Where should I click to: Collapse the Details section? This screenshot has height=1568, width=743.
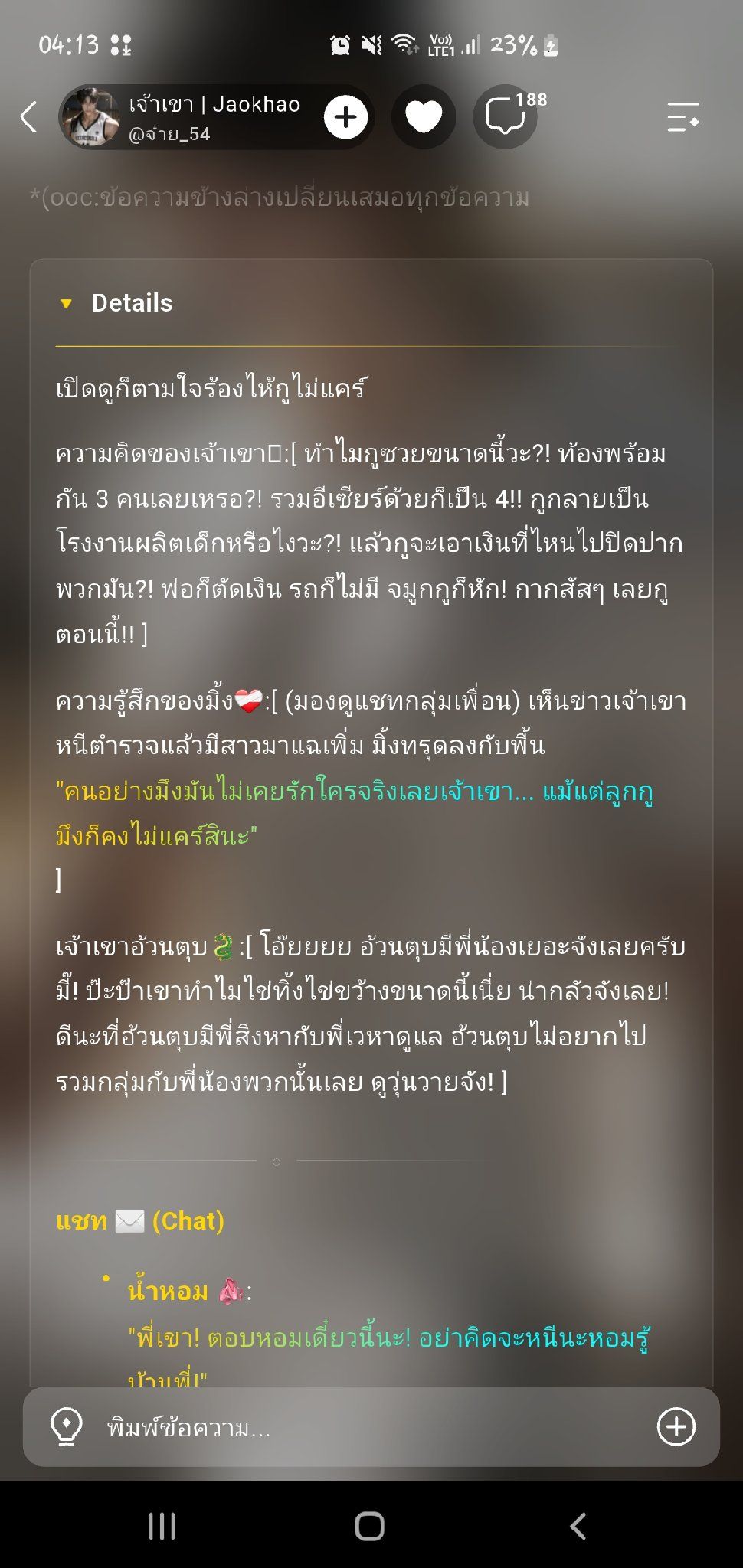point(116,303)
